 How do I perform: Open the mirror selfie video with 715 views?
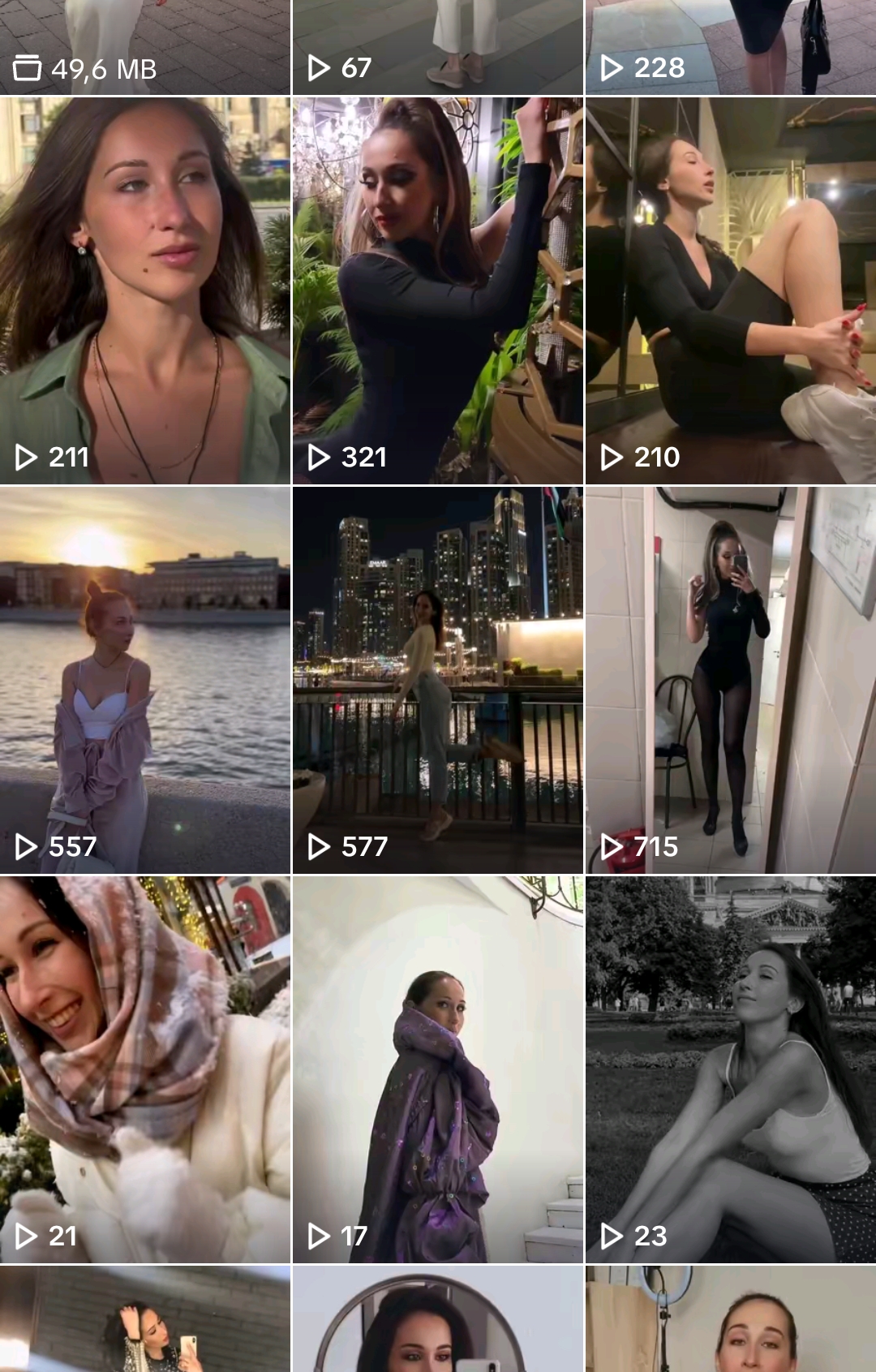730,680
